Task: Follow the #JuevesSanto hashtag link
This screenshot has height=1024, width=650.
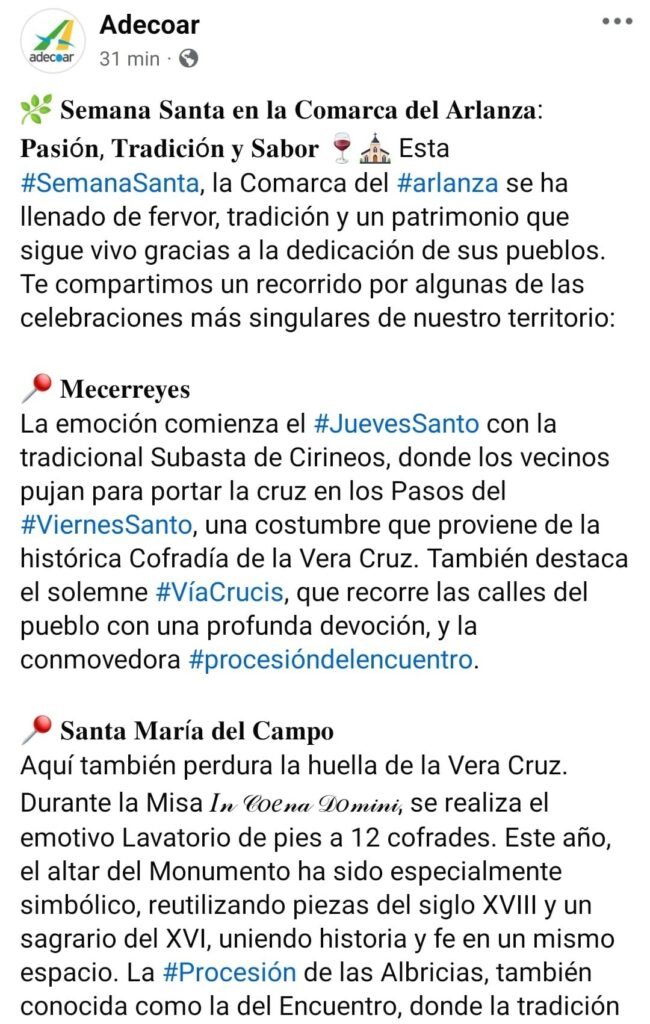Action: 395,423
